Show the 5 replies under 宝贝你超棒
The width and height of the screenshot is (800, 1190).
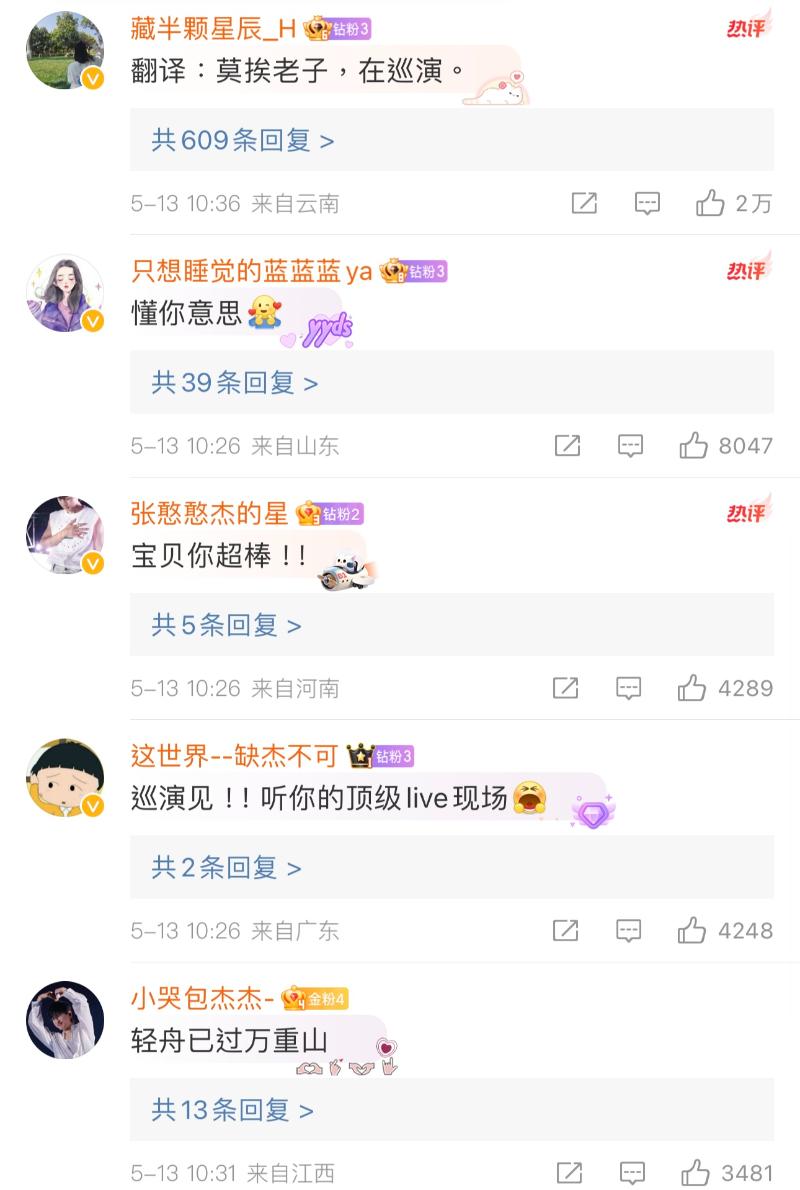[226, 625]
